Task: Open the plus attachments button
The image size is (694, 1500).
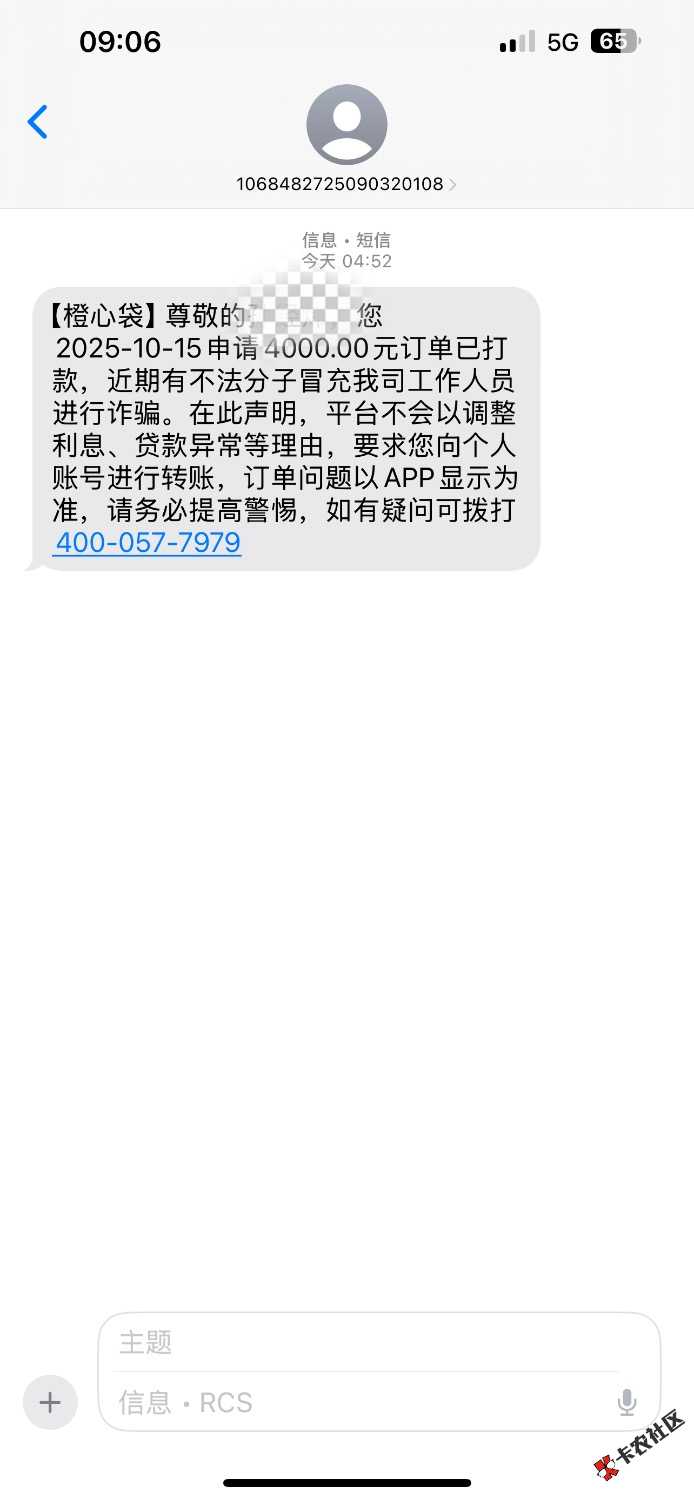Action: coord(50,1402)
